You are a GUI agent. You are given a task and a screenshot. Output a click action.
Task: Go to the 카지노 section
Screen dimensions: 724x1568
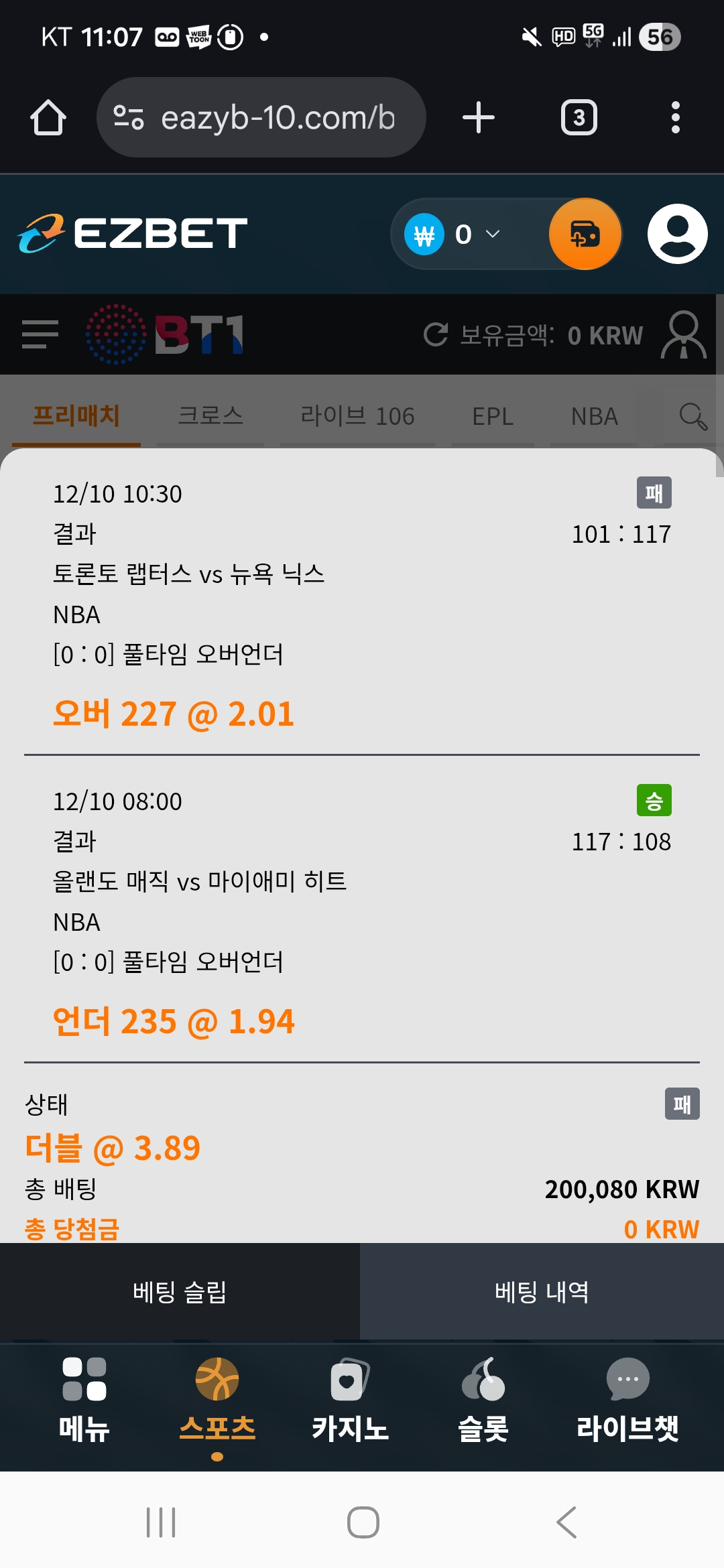coord(350,1399)
